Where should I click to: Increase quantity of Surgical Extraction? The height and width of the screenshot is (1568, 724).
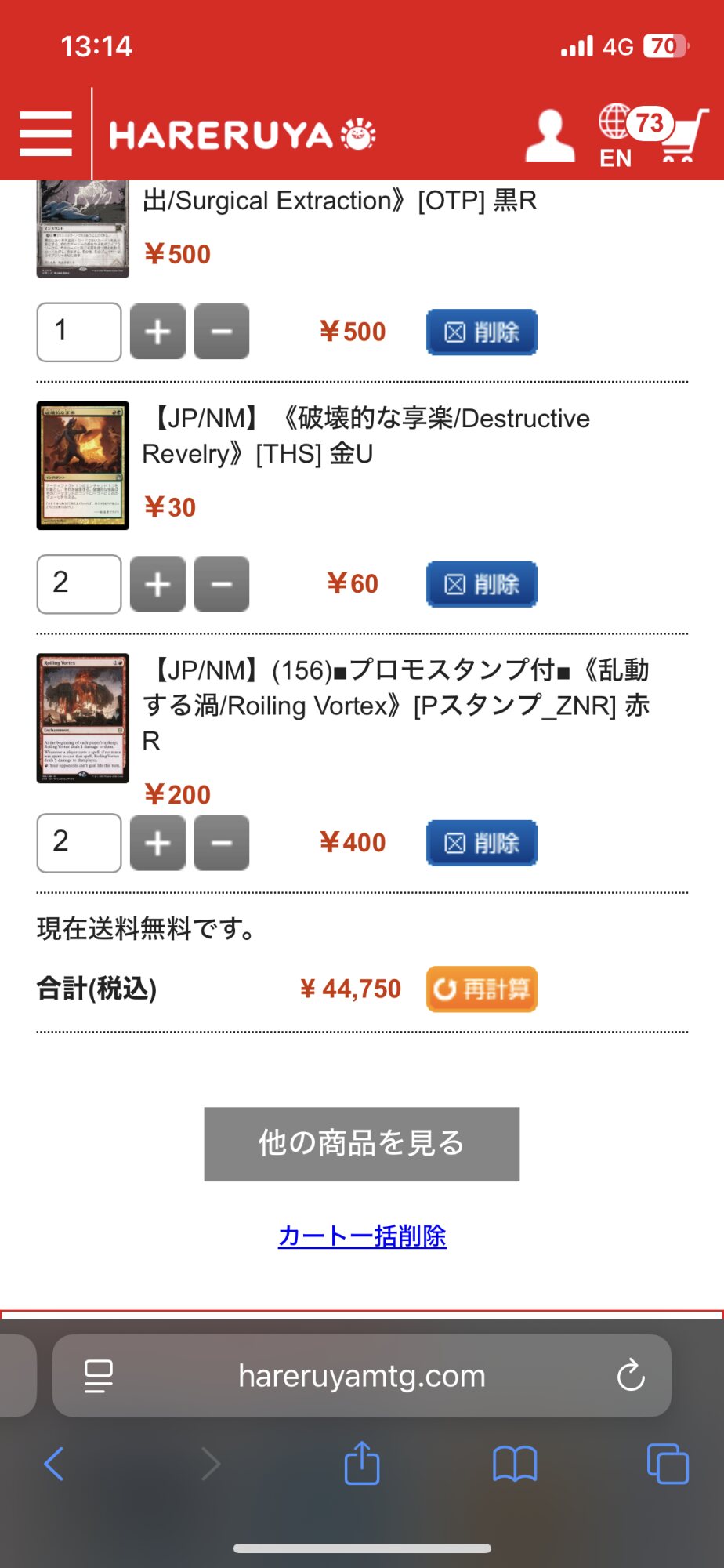(x=157, y=332)
